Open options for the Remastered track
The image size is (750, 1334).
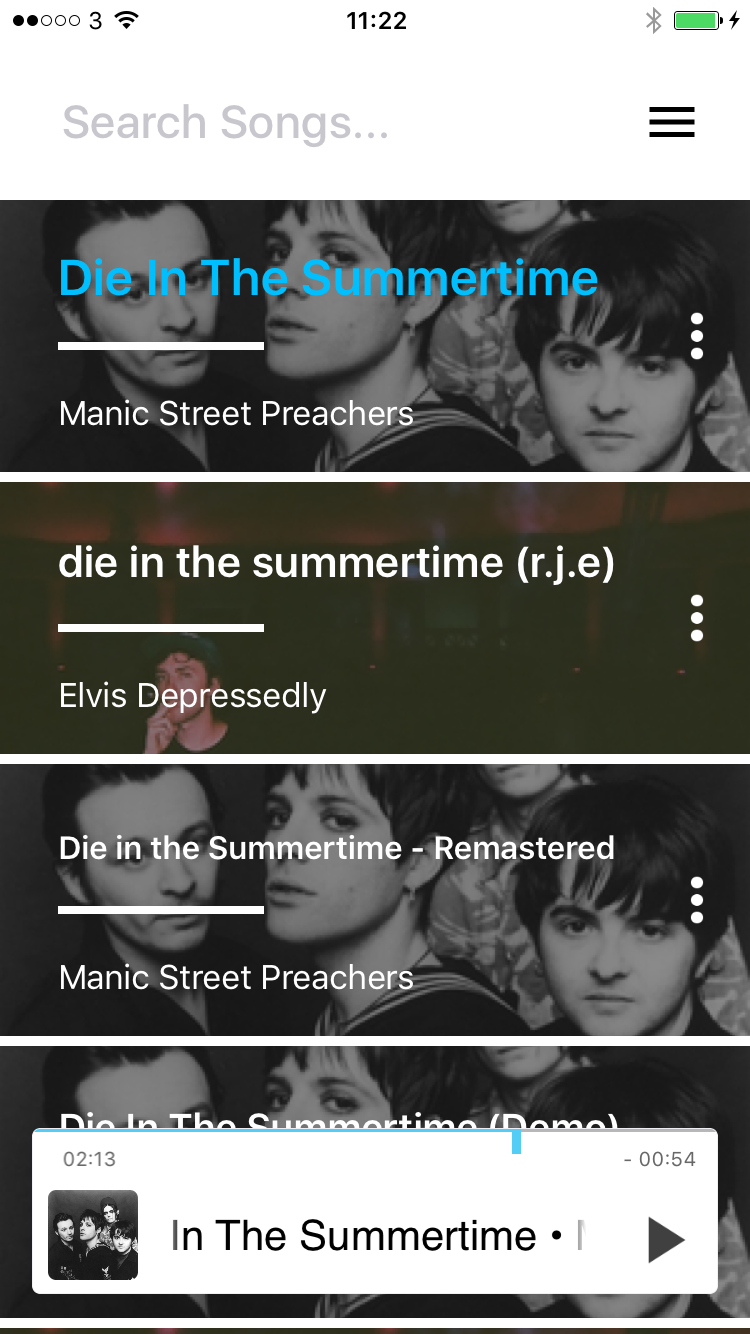coord(697,900)
